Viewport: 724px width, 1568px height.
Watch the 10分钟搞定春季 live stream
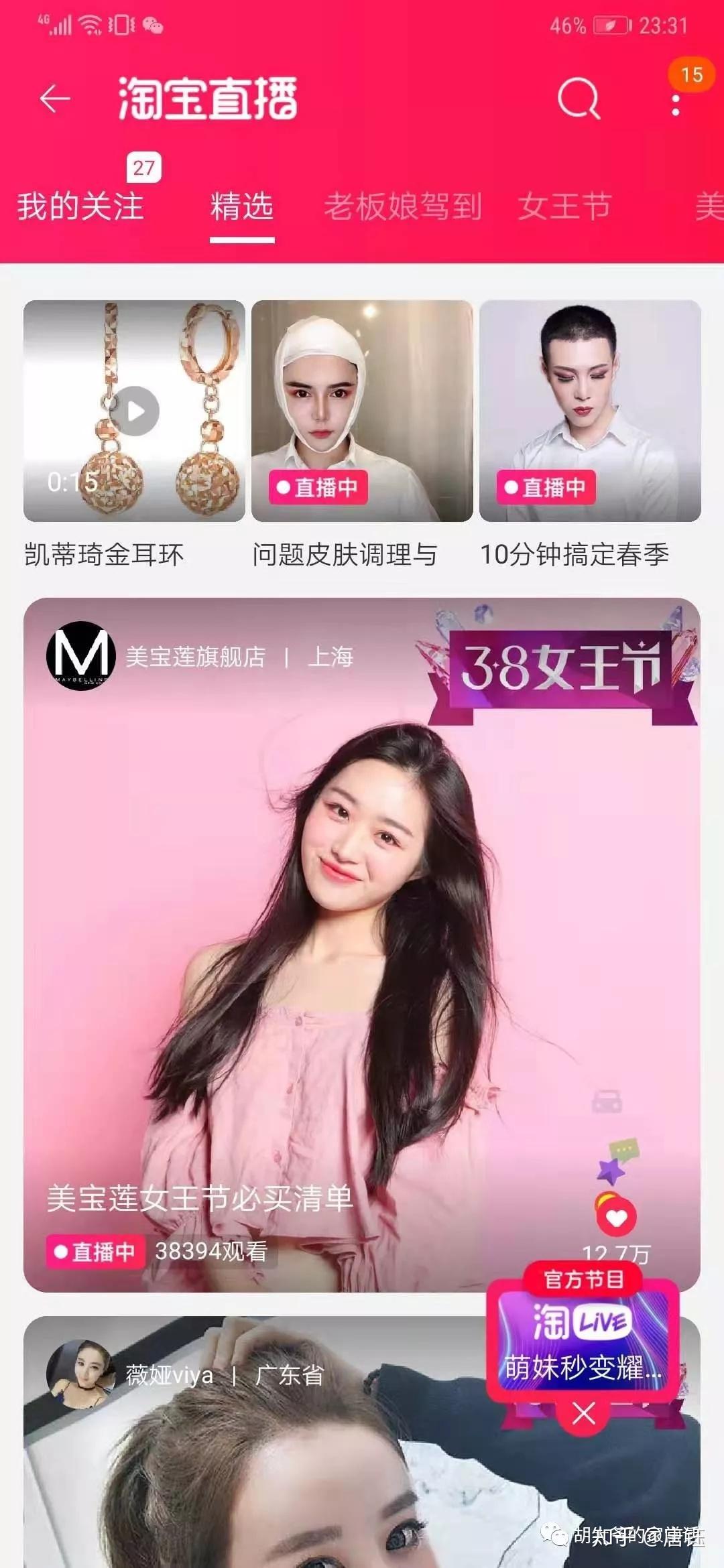click(590, 411)
